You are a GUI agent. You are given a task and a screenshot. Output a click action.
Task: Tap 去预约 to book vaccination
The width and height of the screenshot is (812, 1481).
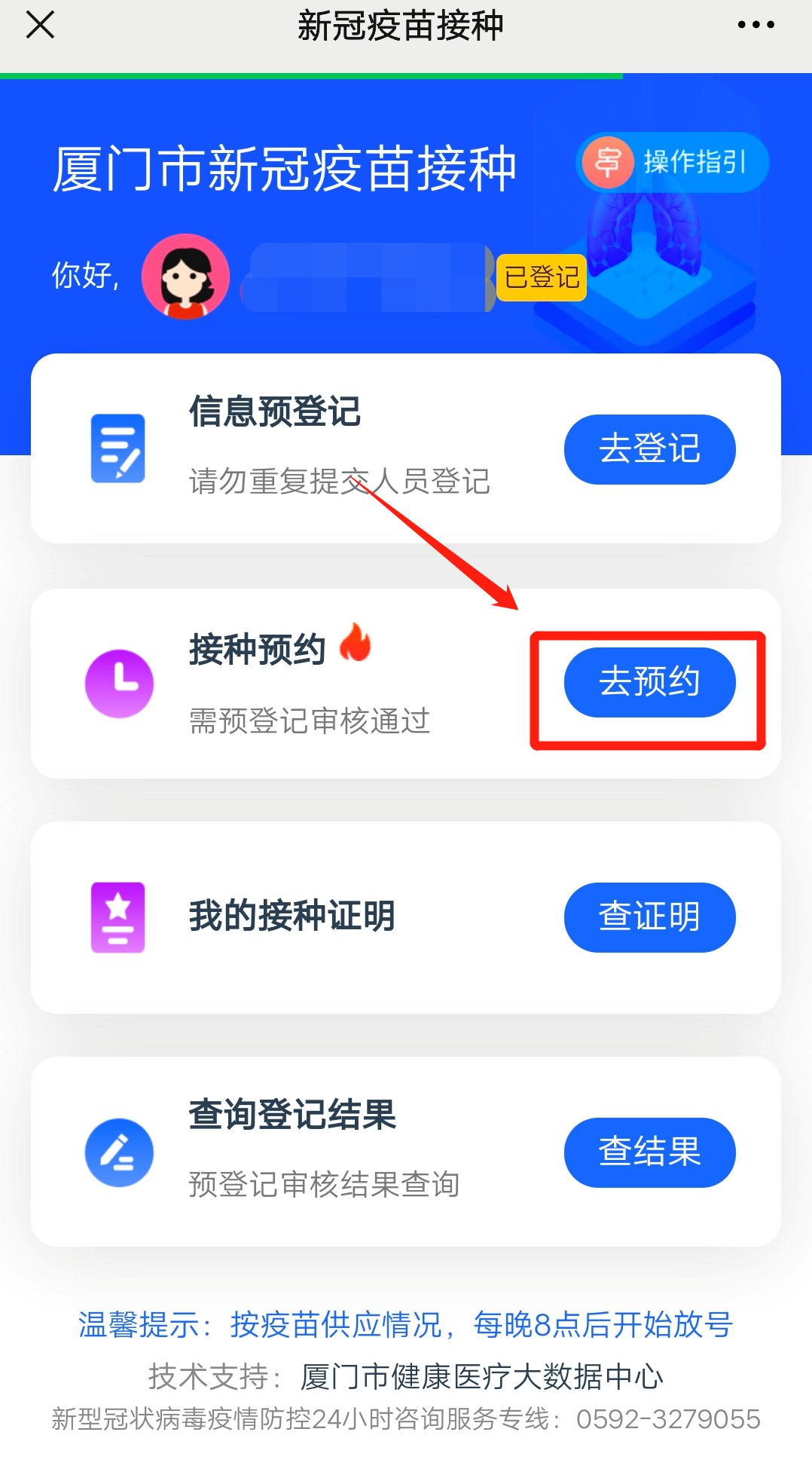pos(649,682)
